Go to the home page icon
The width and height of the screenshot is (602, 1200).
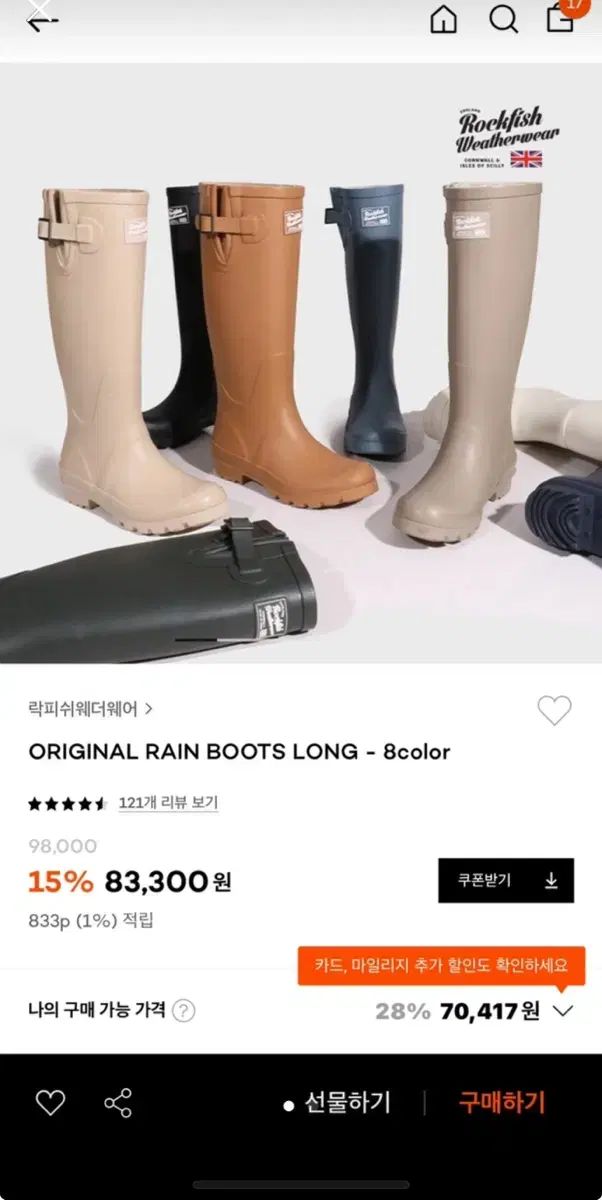(x=444, y=19)
